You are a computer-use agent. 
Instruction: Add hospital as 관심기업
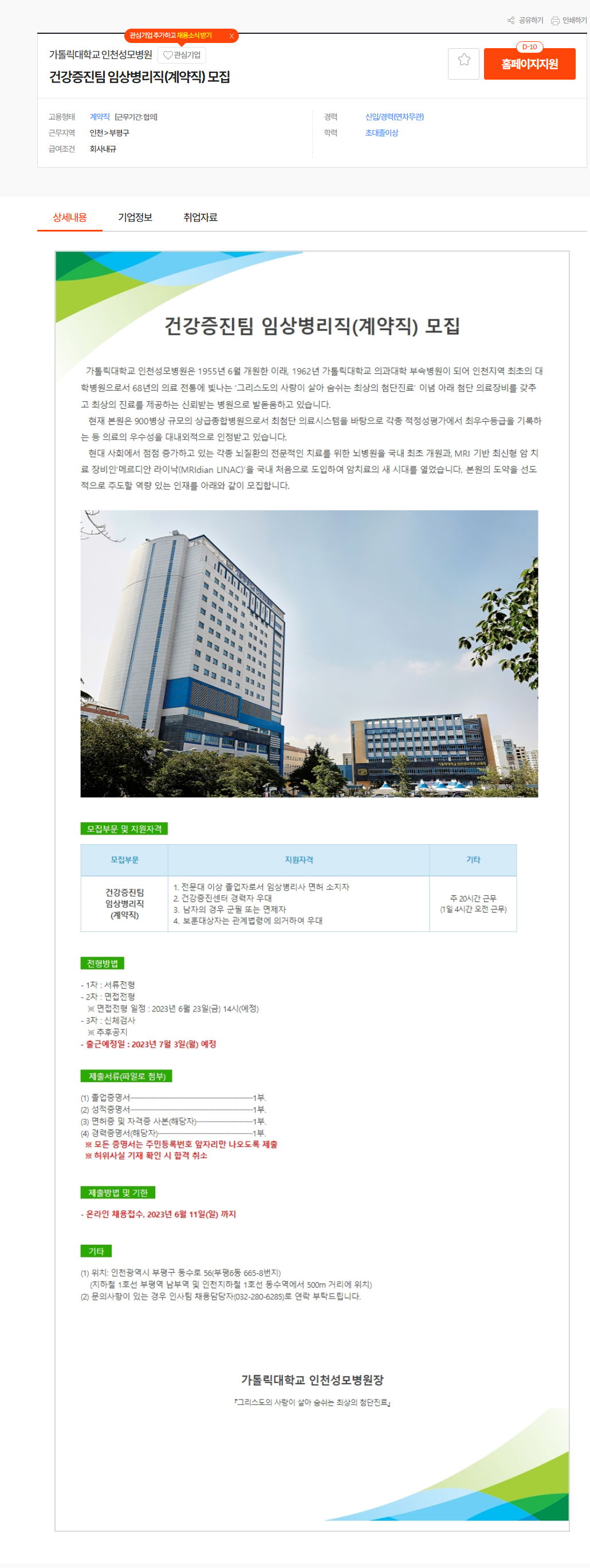coord(182,55)
